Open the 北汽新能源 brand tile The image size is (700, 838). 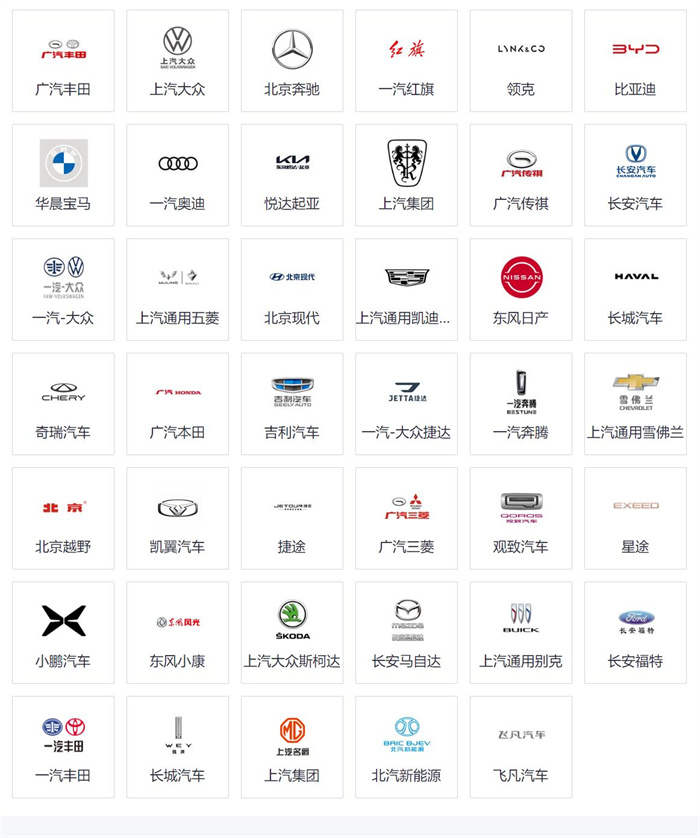(406, 747)
